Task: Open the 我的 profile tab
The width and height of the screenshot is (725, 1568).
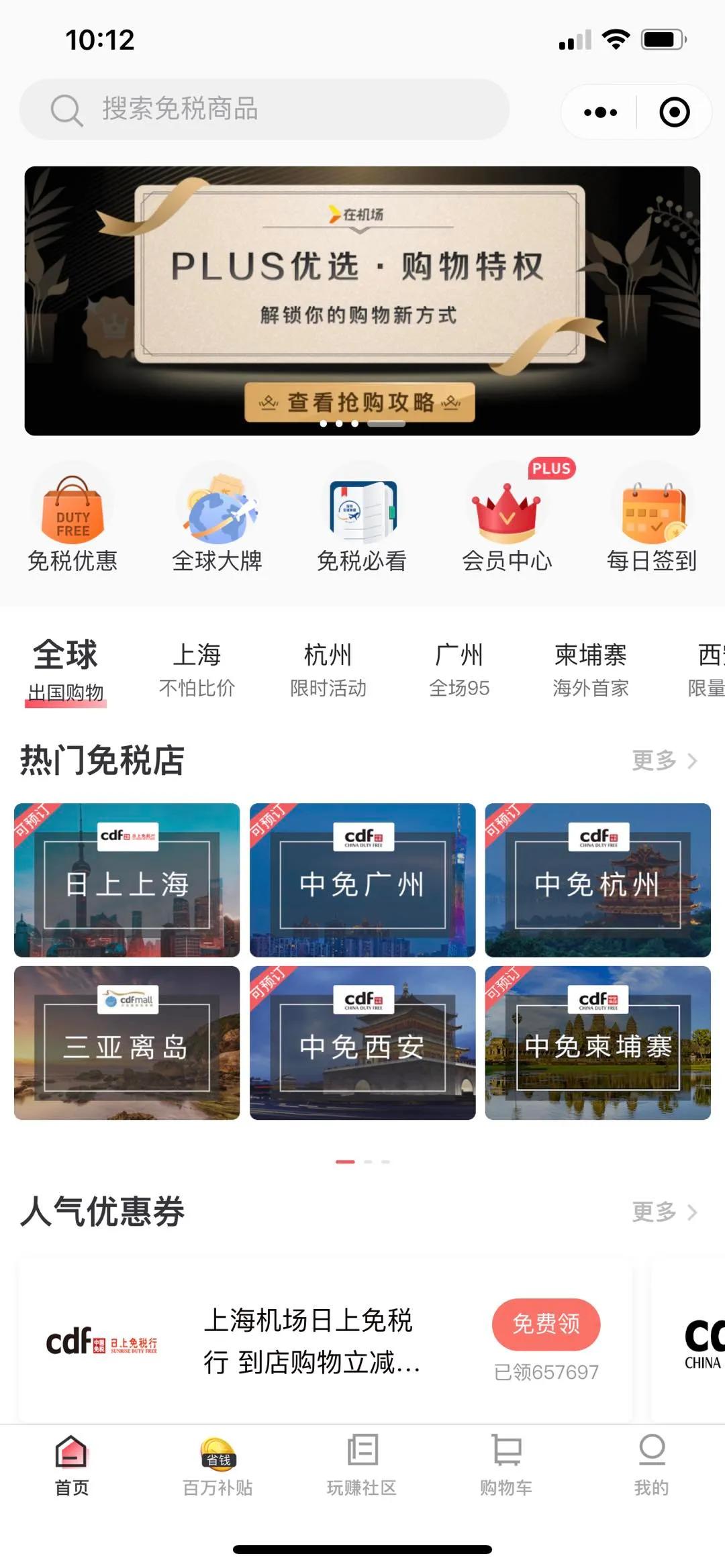Action: (x=650, y=1469)
